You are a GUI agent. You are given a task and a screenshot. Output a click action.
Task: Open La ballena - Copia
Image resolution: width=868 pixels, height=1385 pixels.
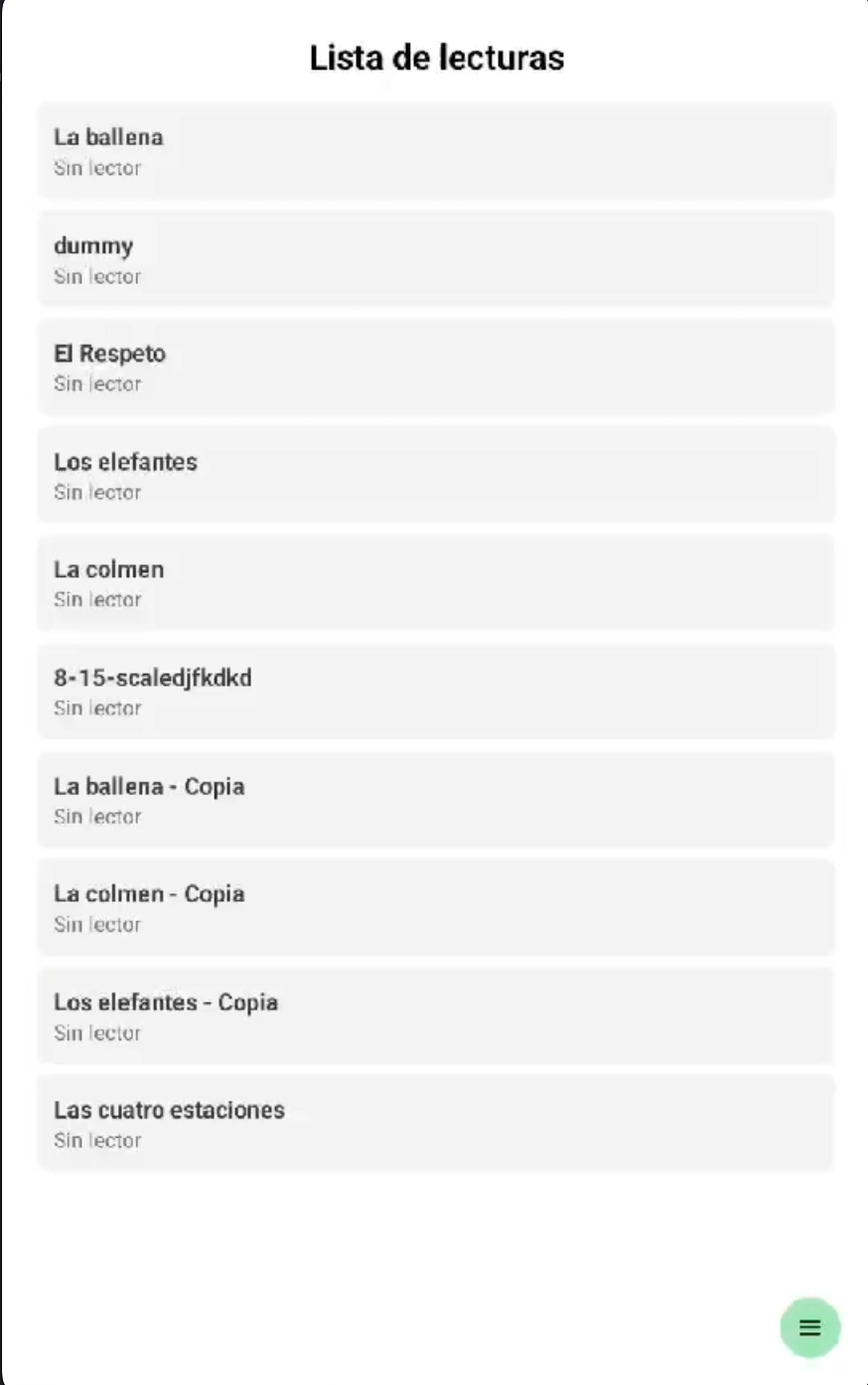pos(435,800)
